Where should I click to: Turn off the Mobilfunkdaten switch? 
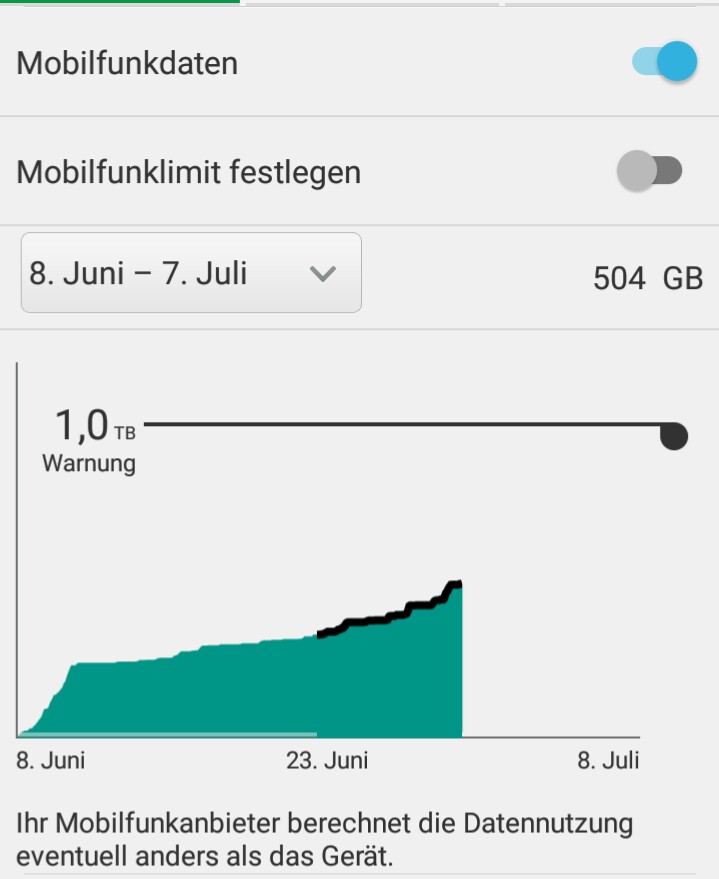pos(664,63)
